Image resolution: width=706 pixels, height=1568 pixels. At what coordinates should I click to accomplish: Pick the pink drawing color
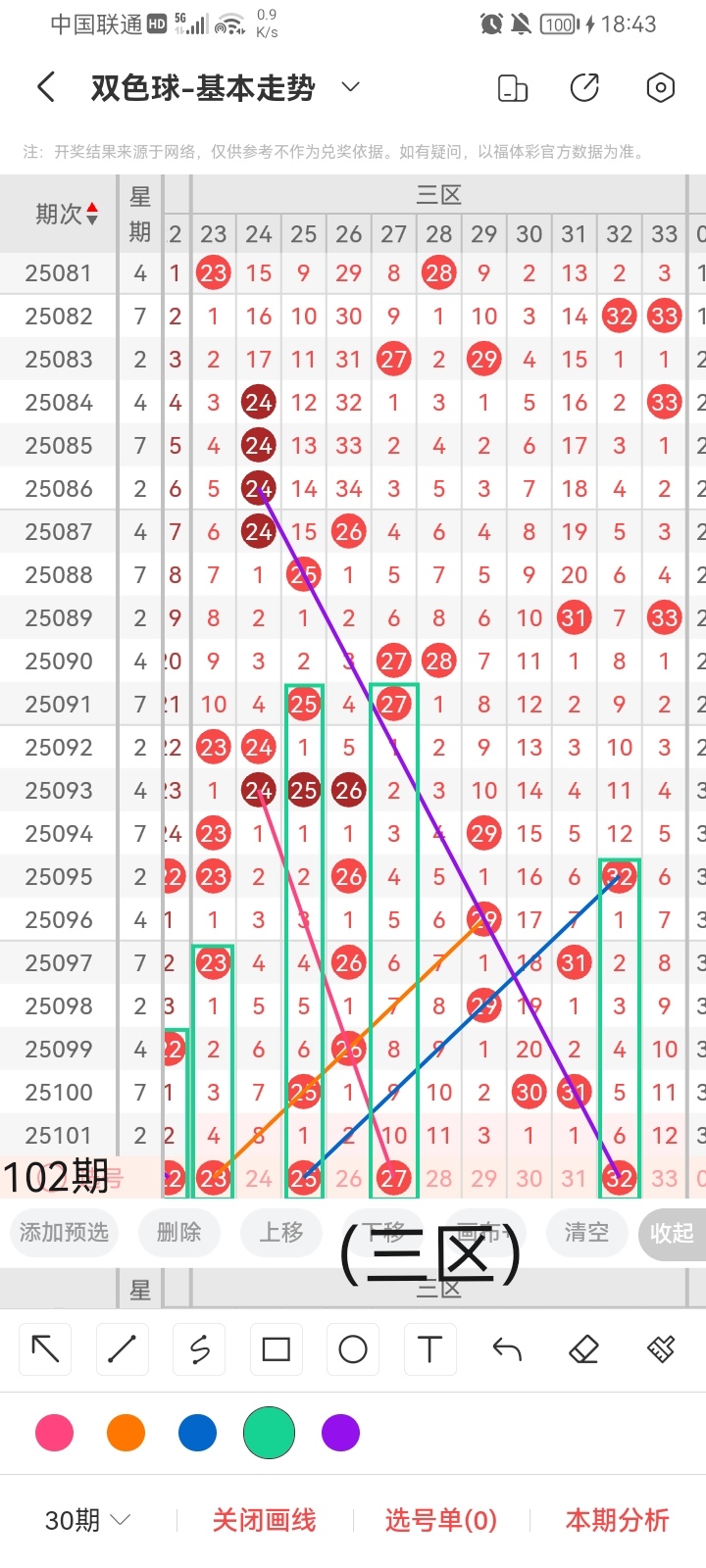pyautogui.click(x=54, y=1433)
